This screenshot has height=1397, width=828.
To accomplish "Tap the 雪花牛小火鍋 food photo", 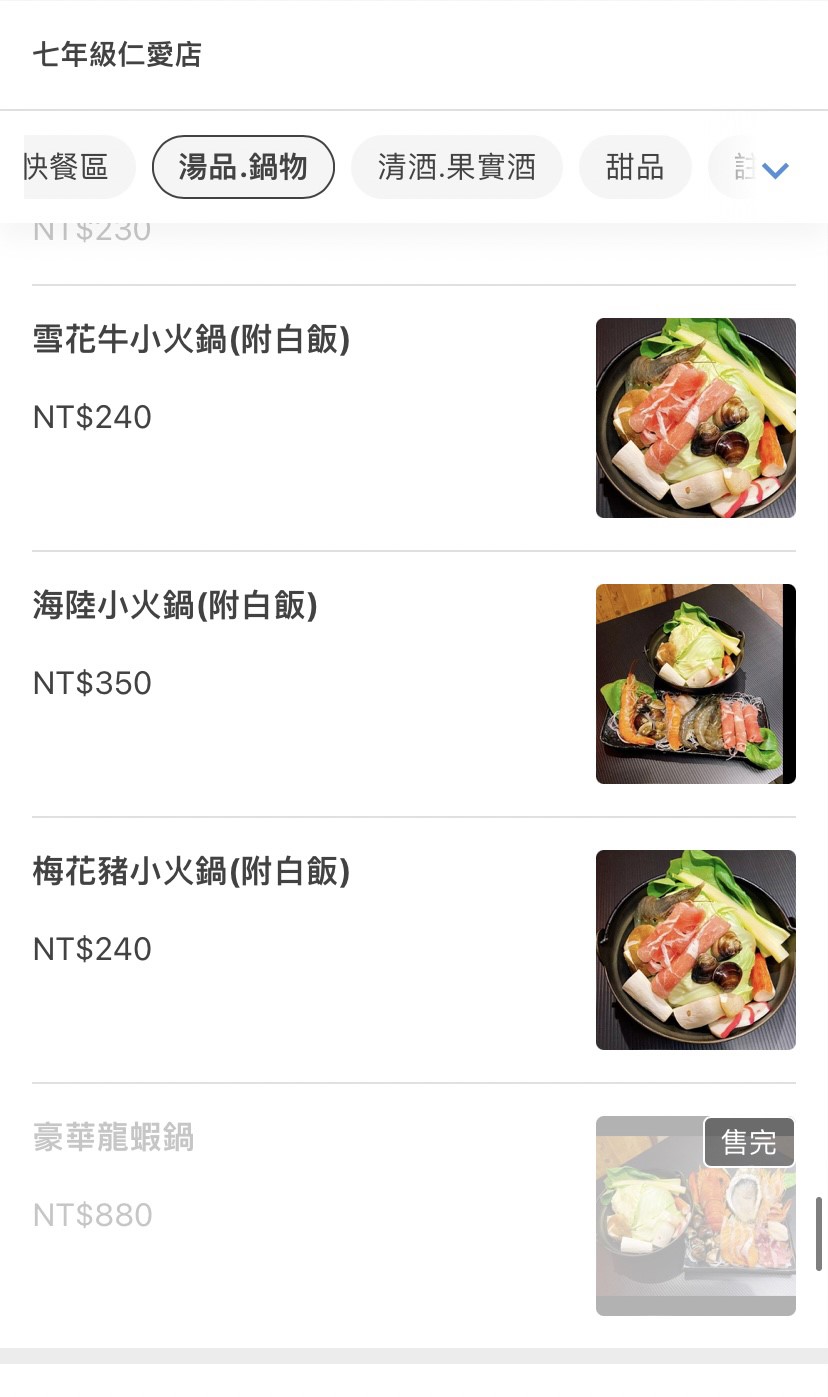I will click(x=696, y=418).
